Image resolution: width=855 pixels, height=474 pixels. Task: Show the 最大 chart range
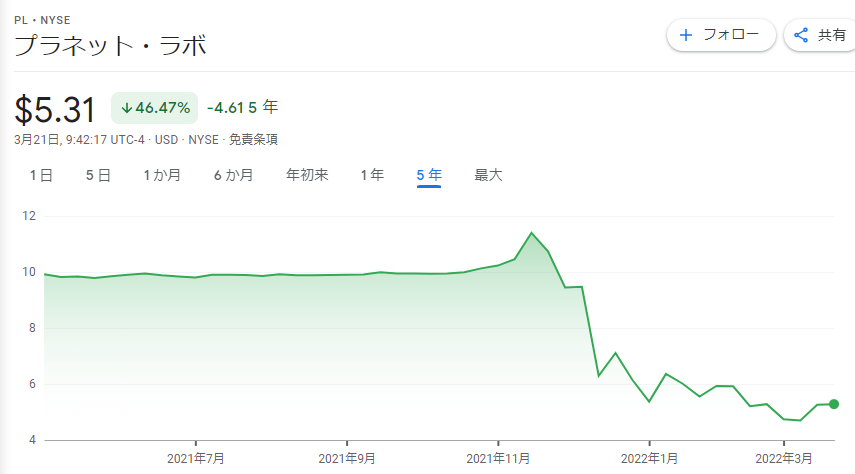tap(488, 175)
